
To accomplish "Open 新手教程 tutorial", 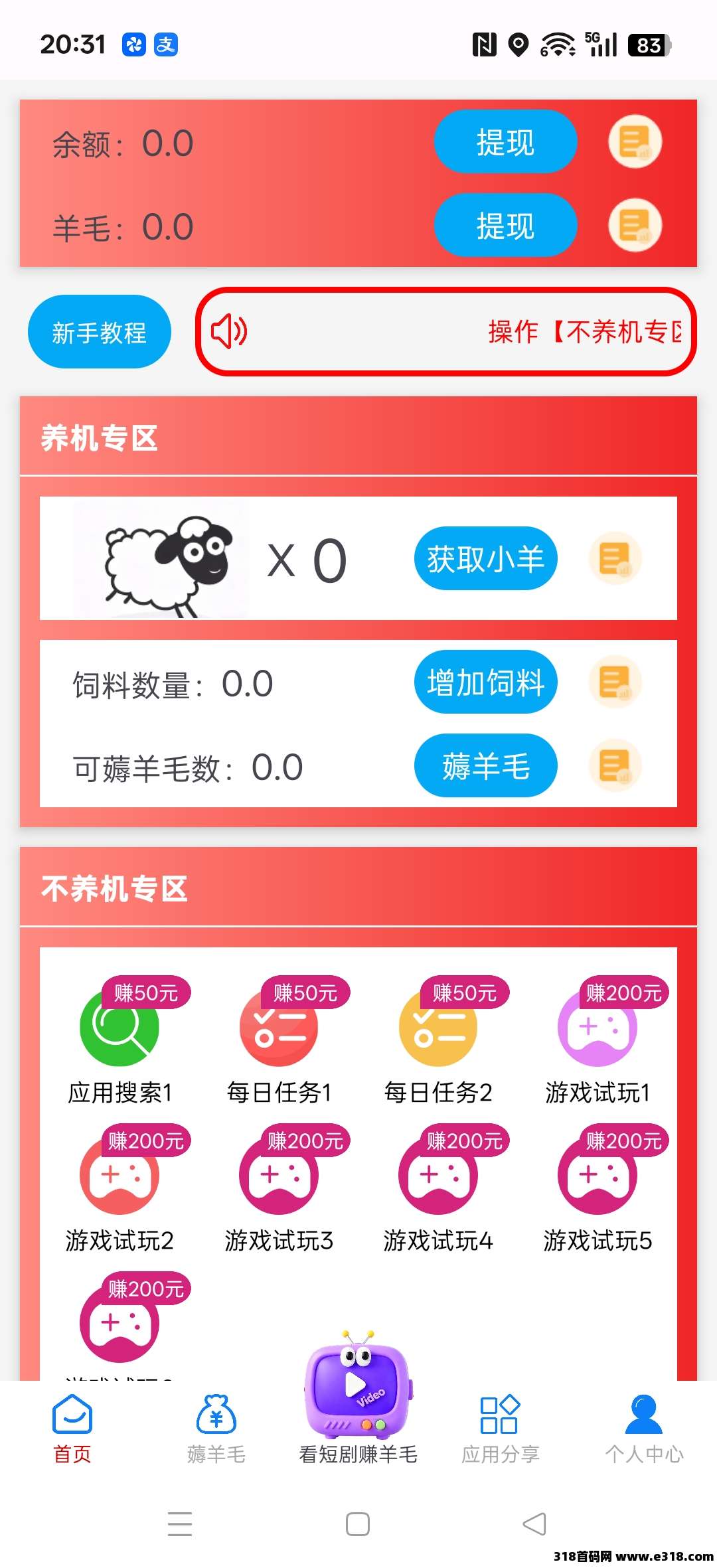I will (100, 332).
